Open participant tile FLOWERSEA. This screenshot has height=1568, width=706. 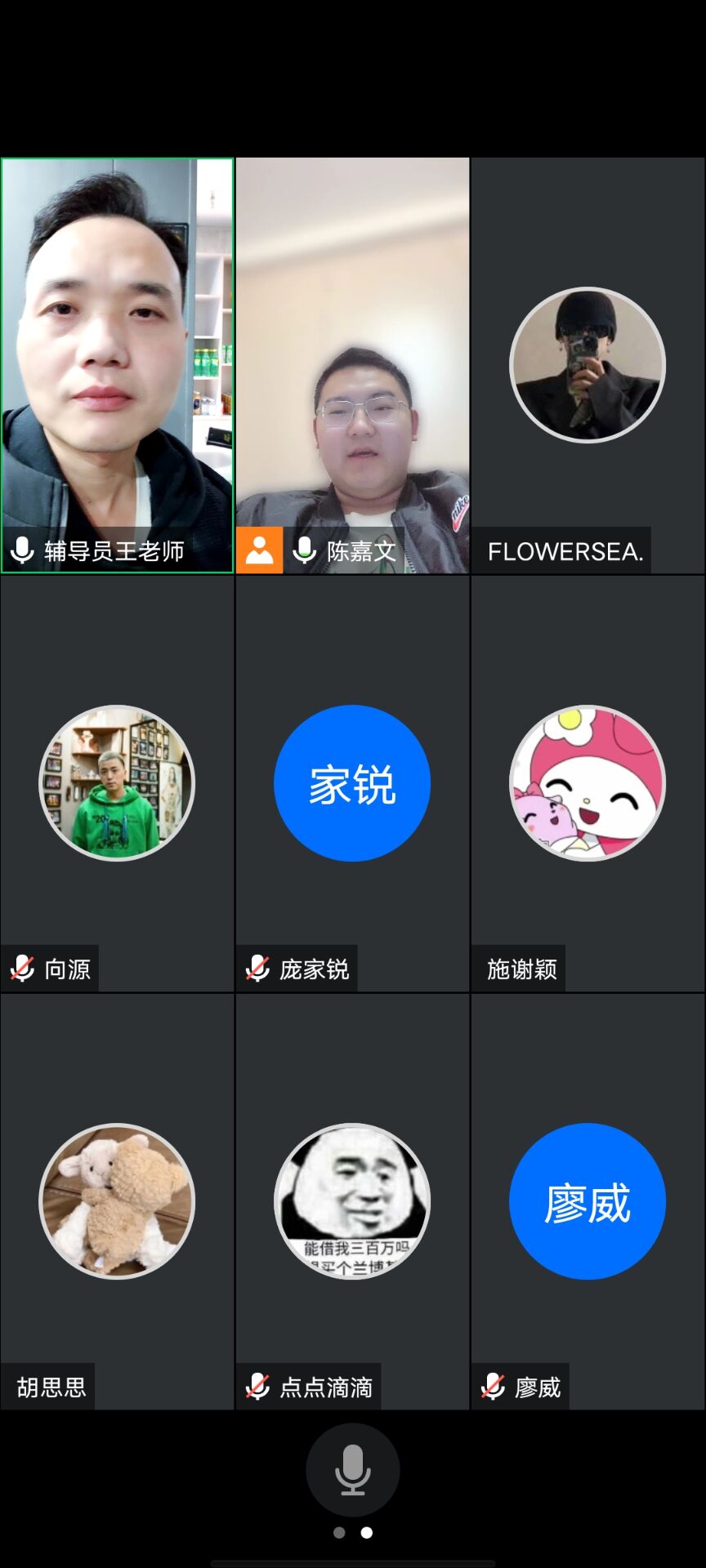[588, 365]
